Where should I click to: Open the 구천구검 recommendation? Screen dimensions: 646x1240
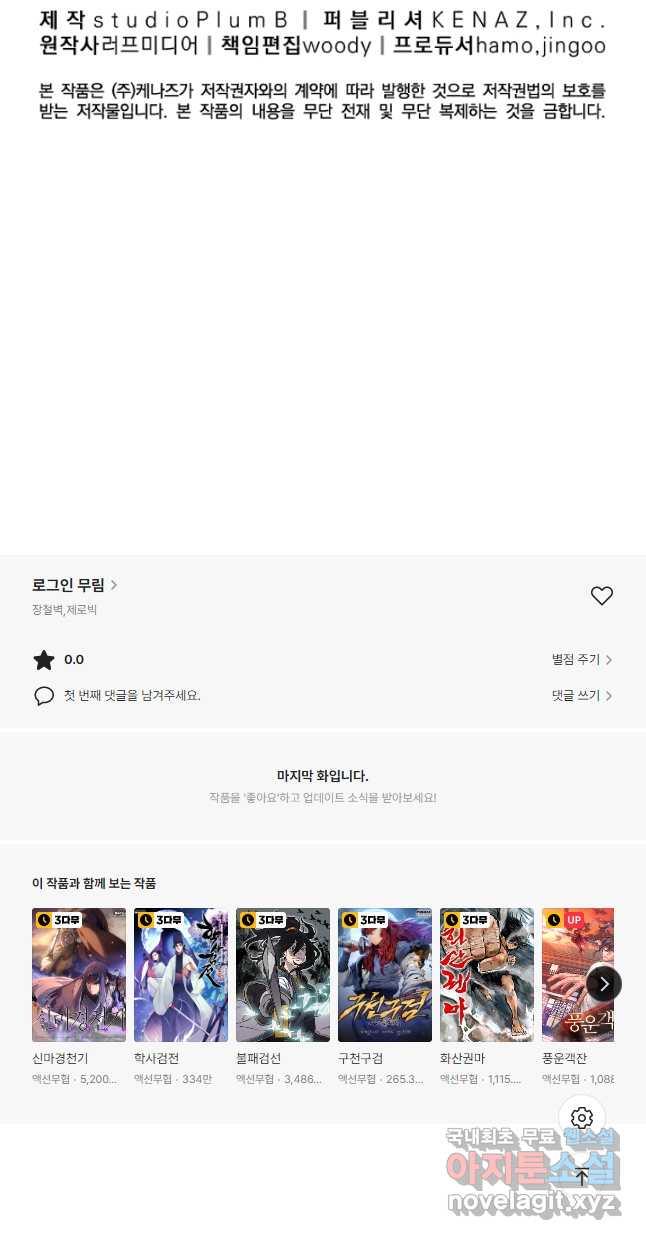tap(385, 975)
